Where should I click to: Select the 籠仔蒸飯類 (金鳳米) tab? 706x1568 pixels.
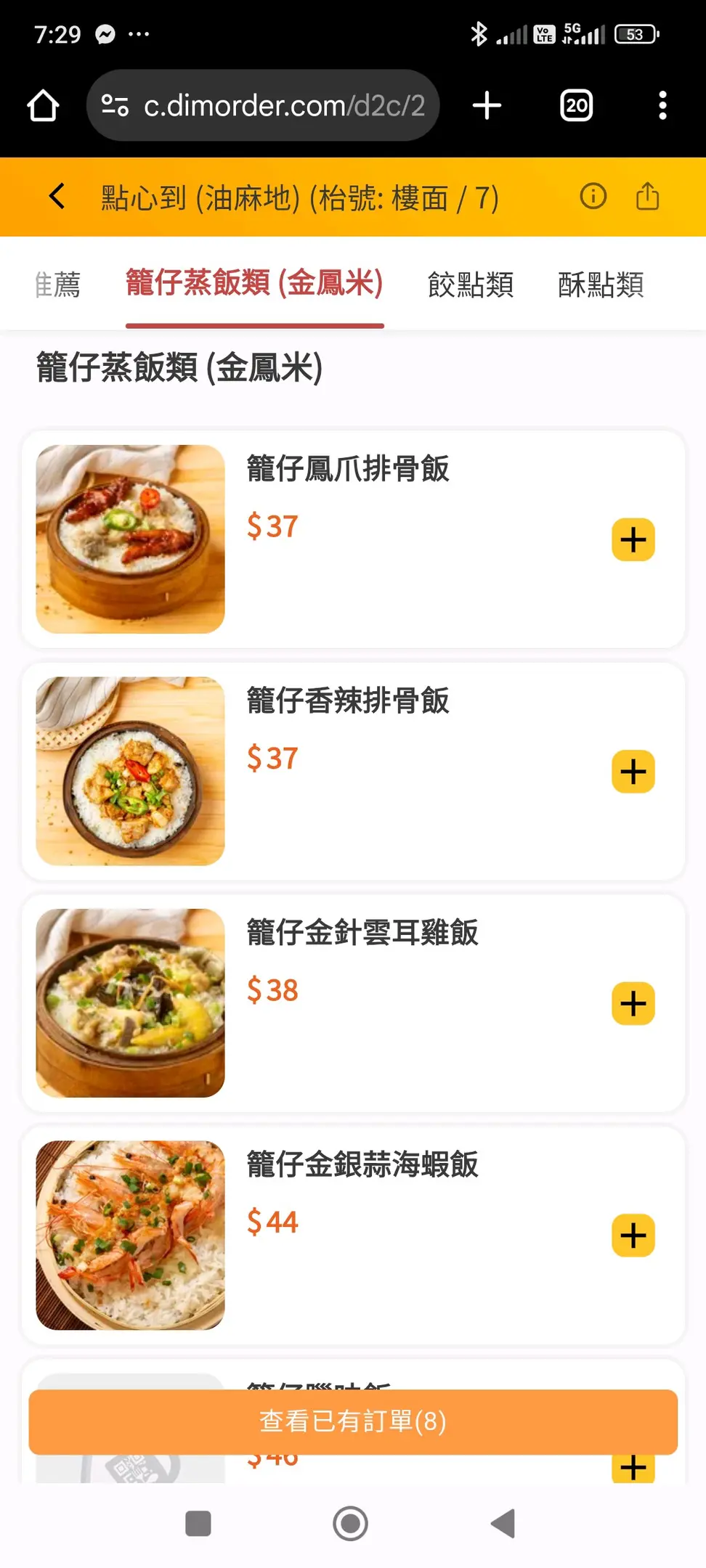pos(254,283)
